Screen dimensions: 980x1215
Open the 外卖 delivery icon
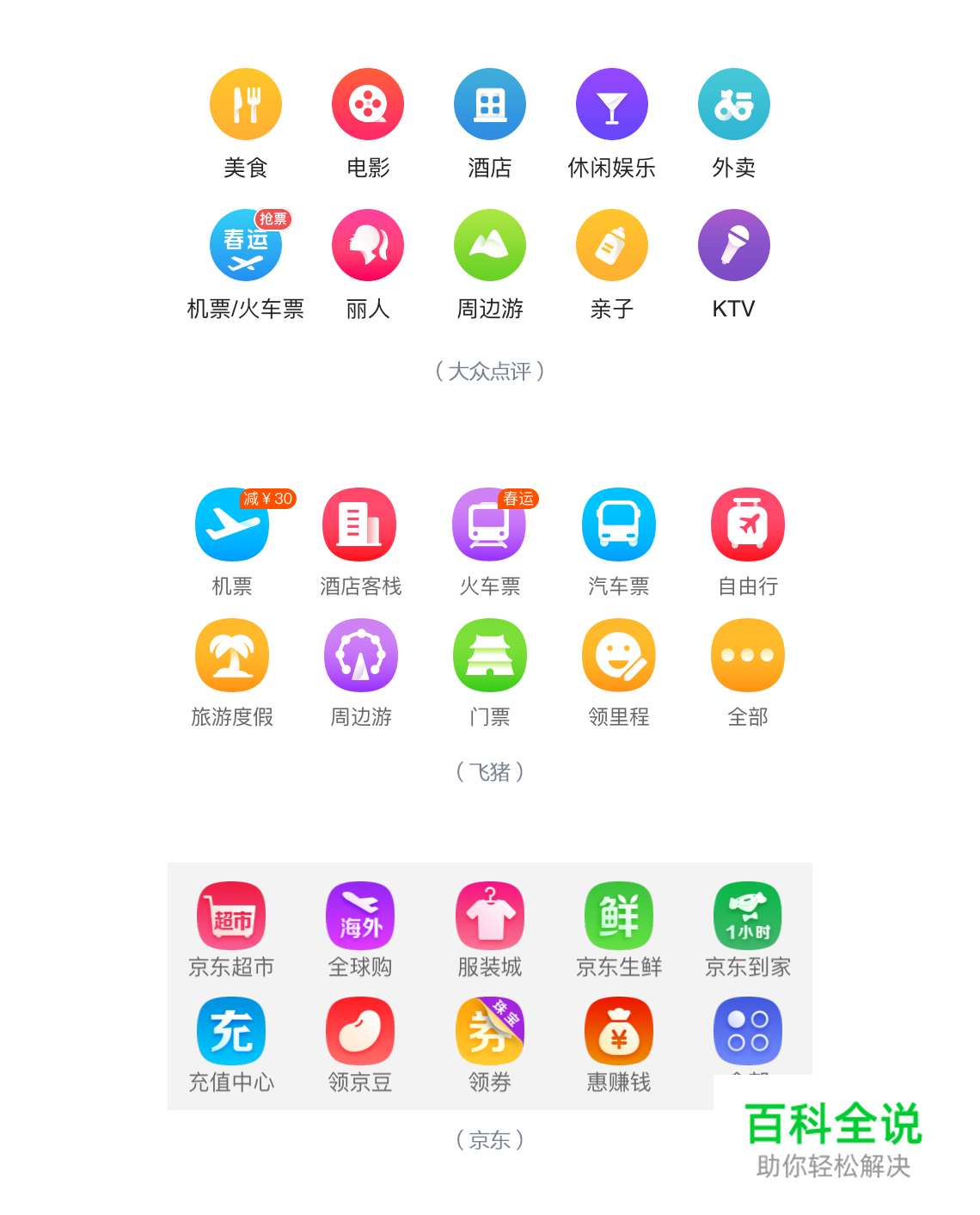tap(733, 103)
